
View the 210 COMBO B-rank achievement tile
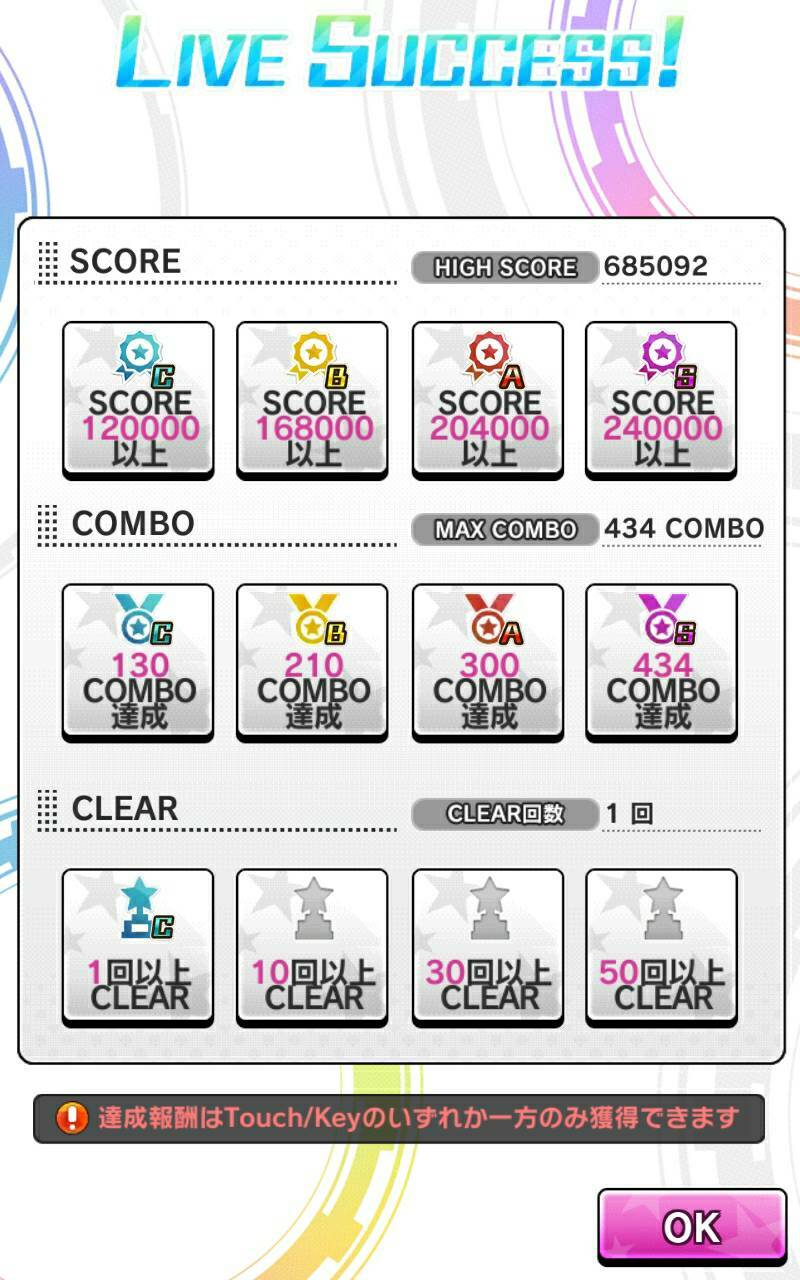click(312, 663)
